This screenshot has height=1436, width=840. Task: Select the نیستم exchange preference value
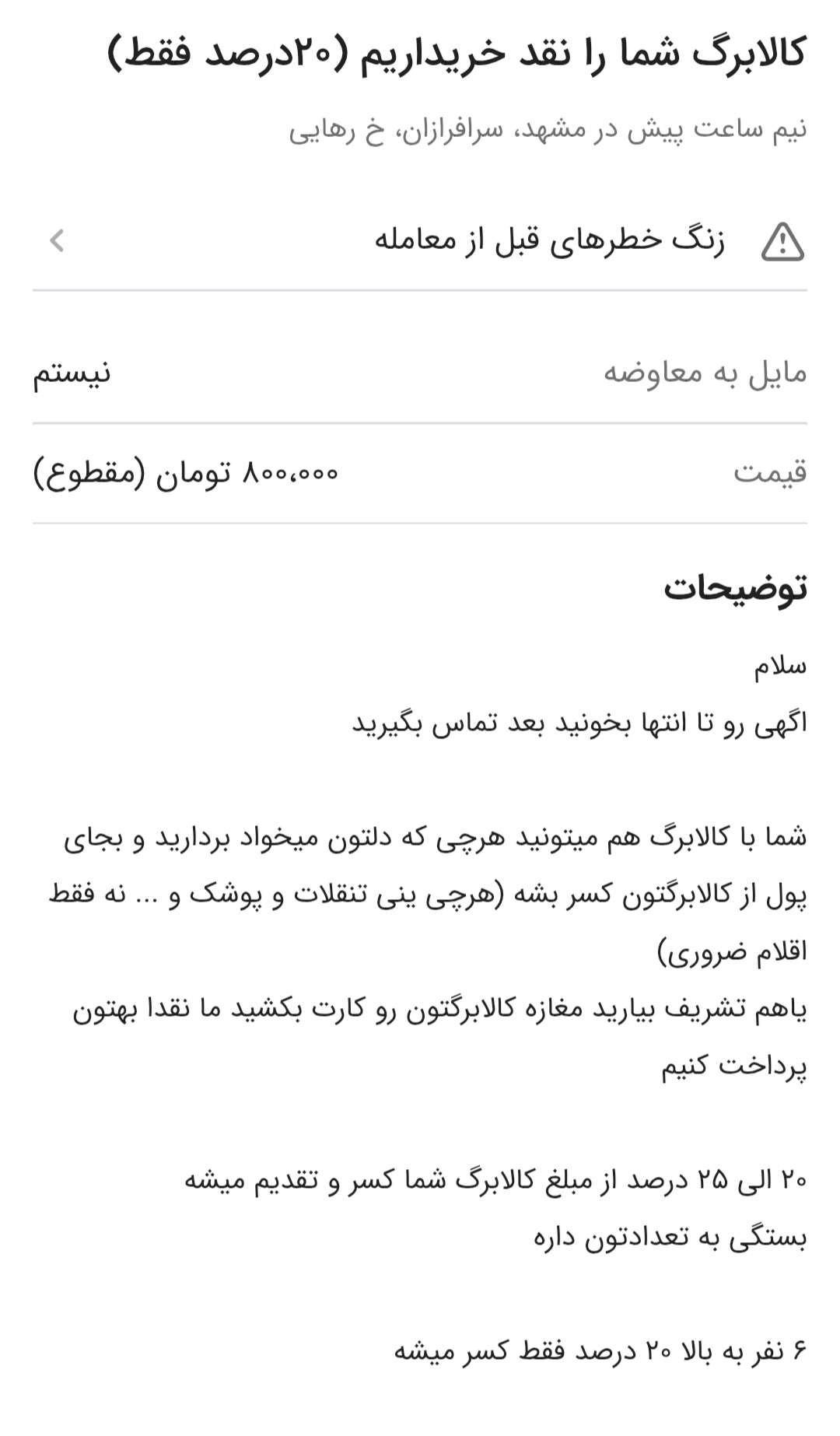75,375
